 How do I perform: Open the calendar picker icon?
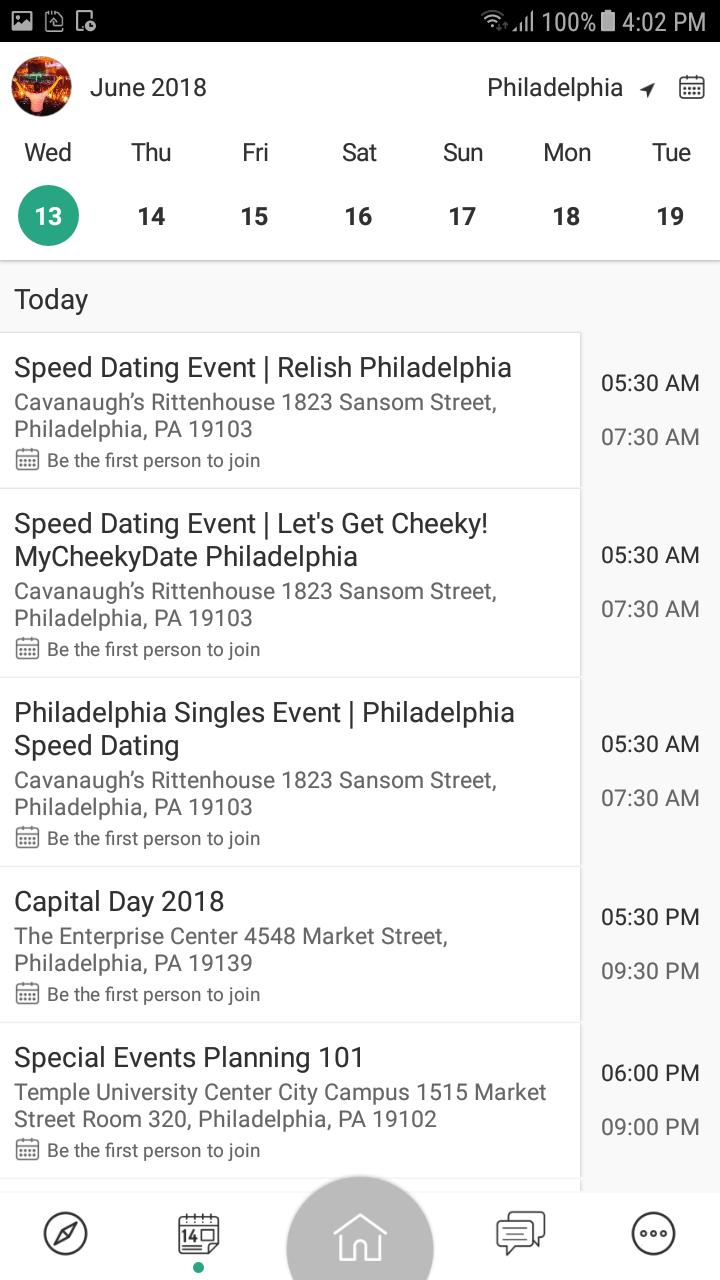pos(692,87)
